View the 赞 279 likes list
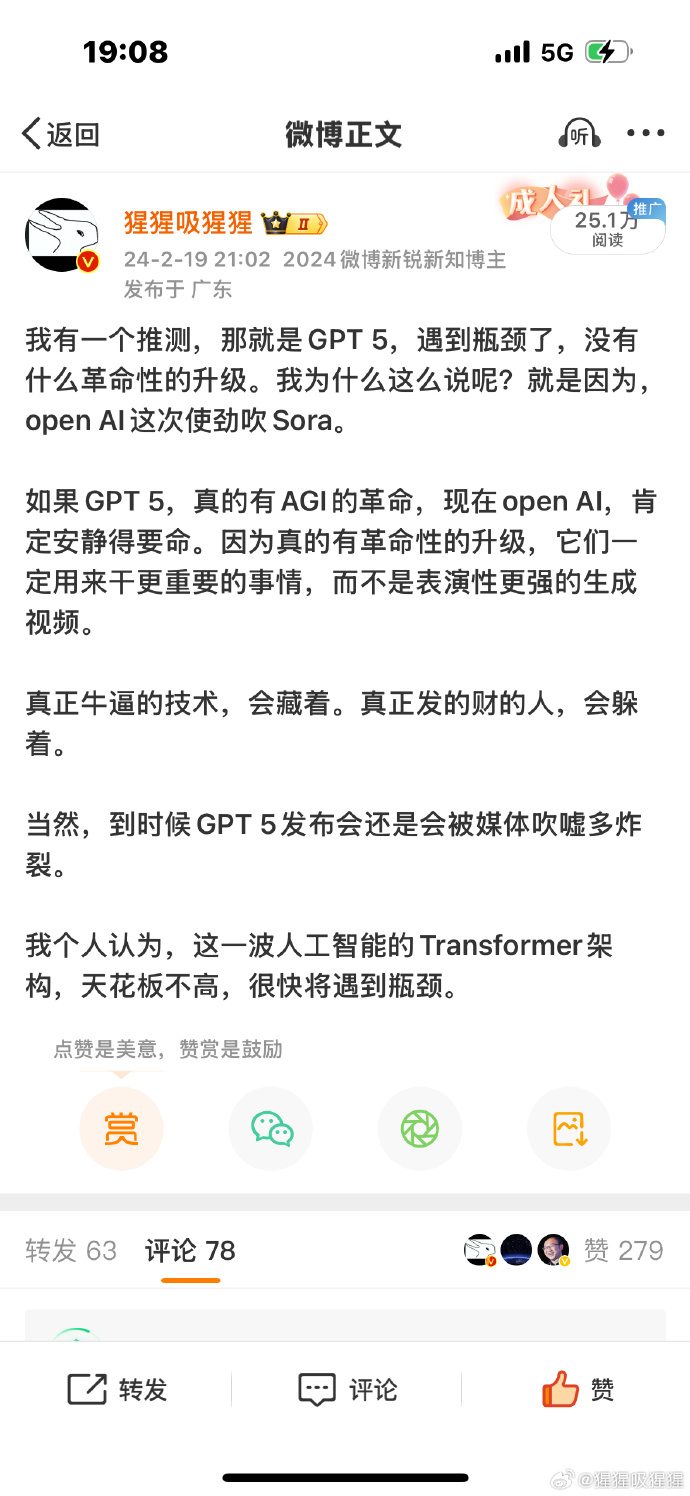The width and height of the screenshot is (690, 1496). (x=623, y=1250)
